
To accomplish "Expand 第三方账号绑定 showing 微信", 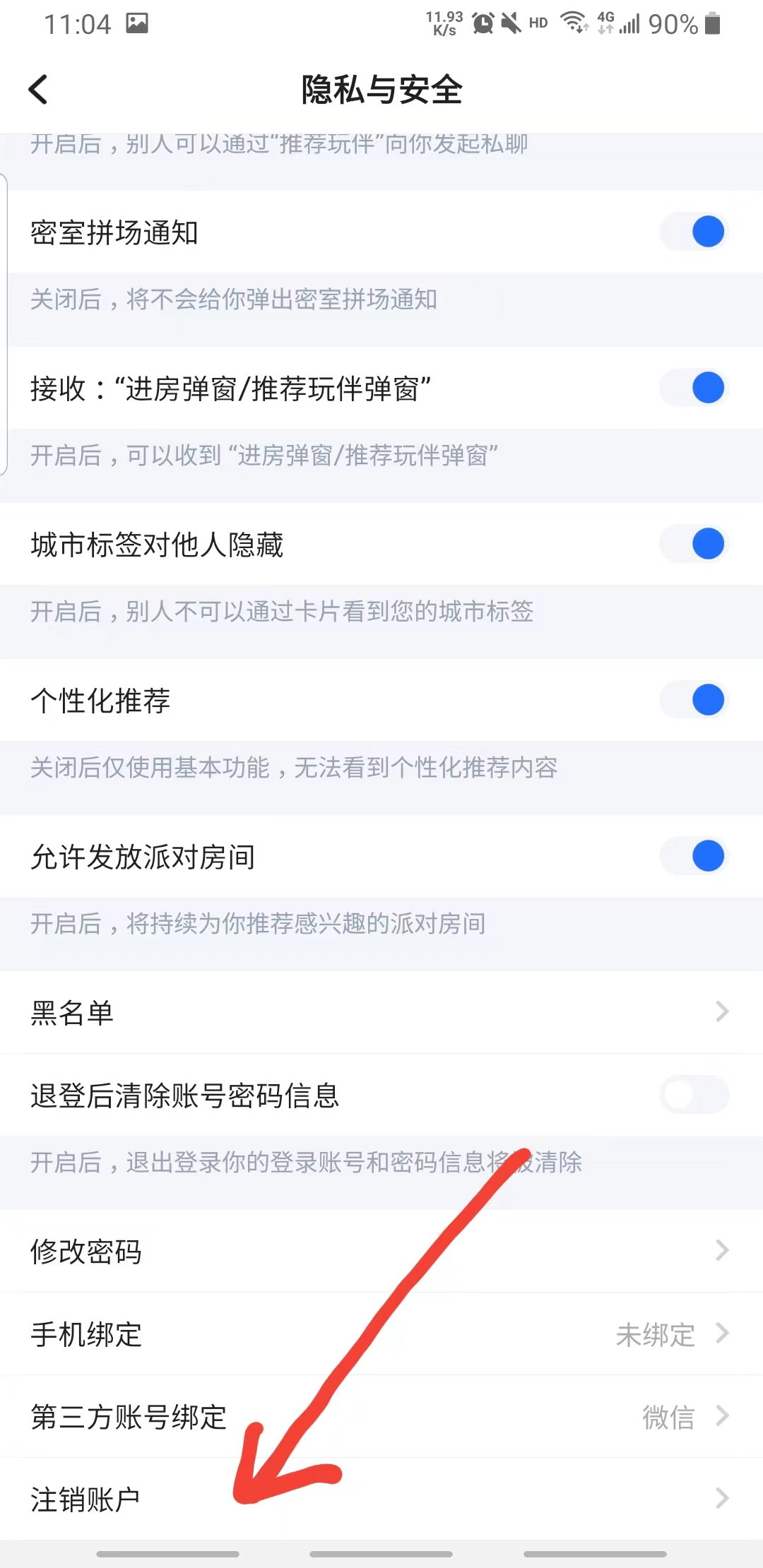I will pos(721,1417).
